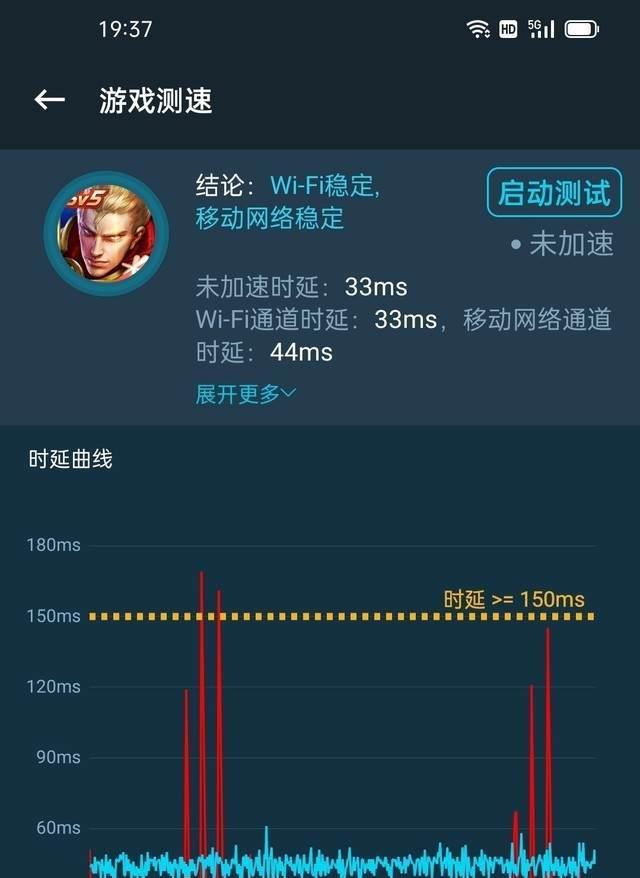
Task: Expand details via 展开更多
Action: (245, 394)
